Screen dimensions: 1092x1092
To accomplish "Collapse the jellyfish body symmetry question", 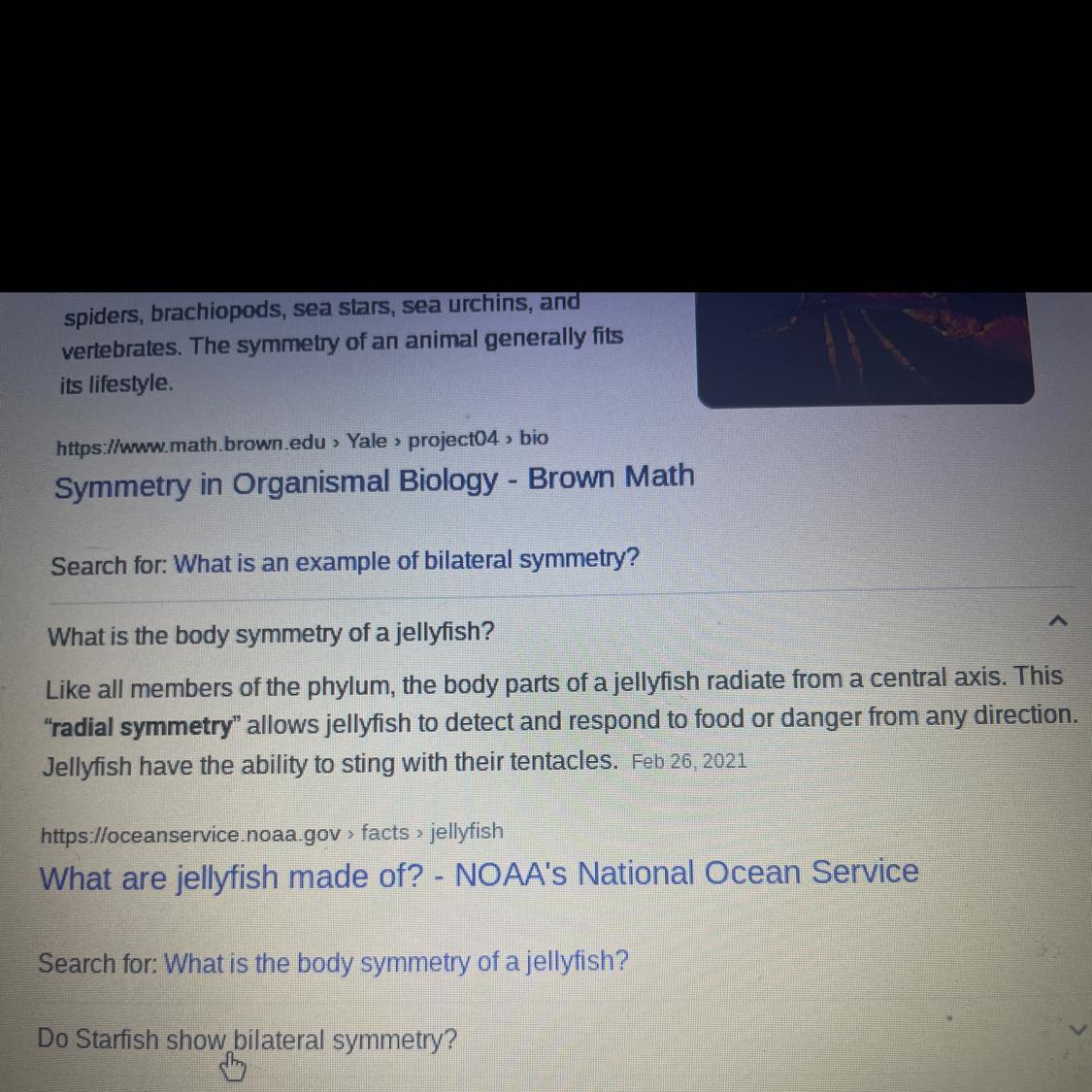I will pyautogui.click(x=1058, y=620).
